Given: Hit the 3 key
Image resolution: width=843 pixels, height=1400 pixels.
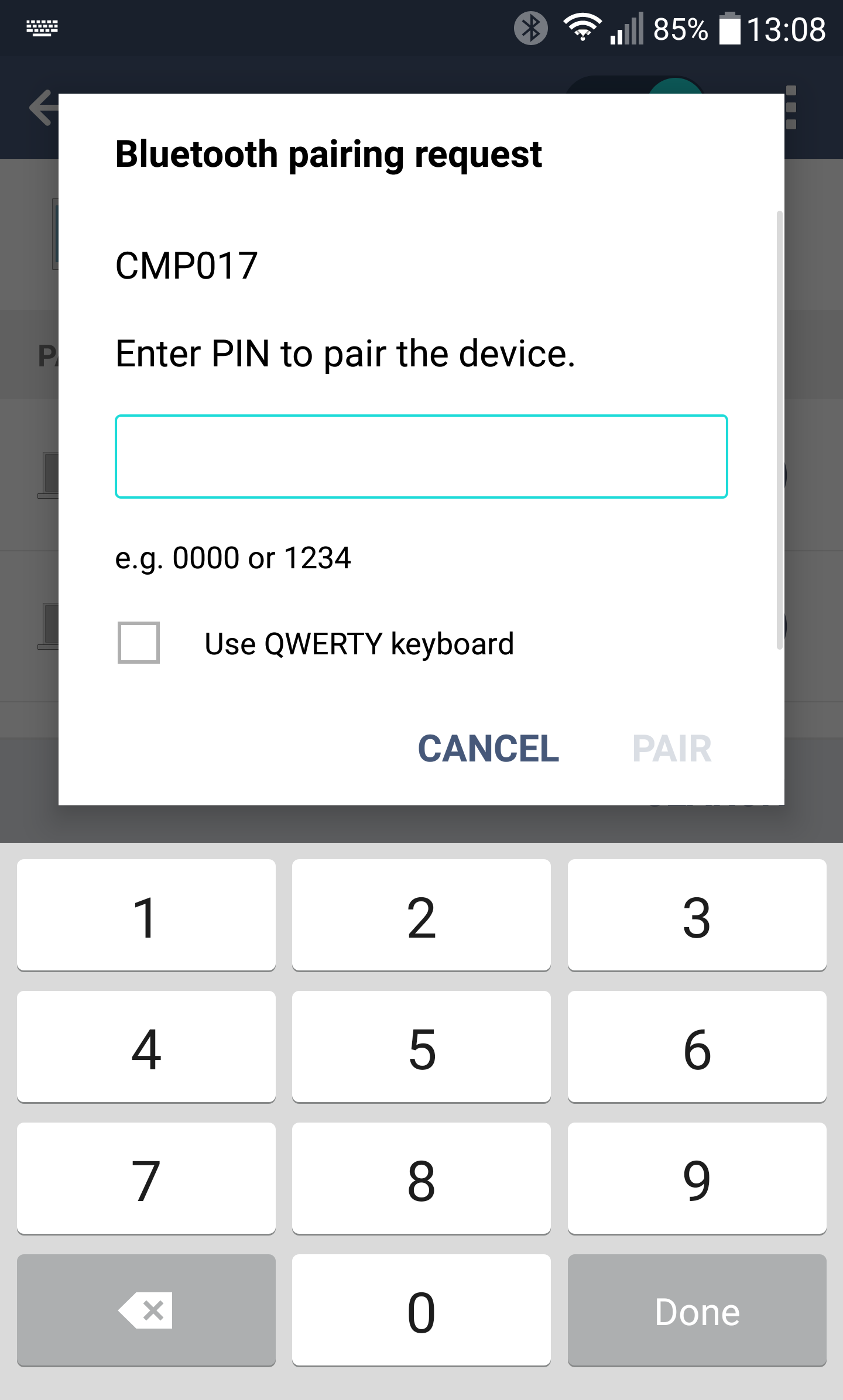Looking at the screenshot, I should click(x=697, y=915).
